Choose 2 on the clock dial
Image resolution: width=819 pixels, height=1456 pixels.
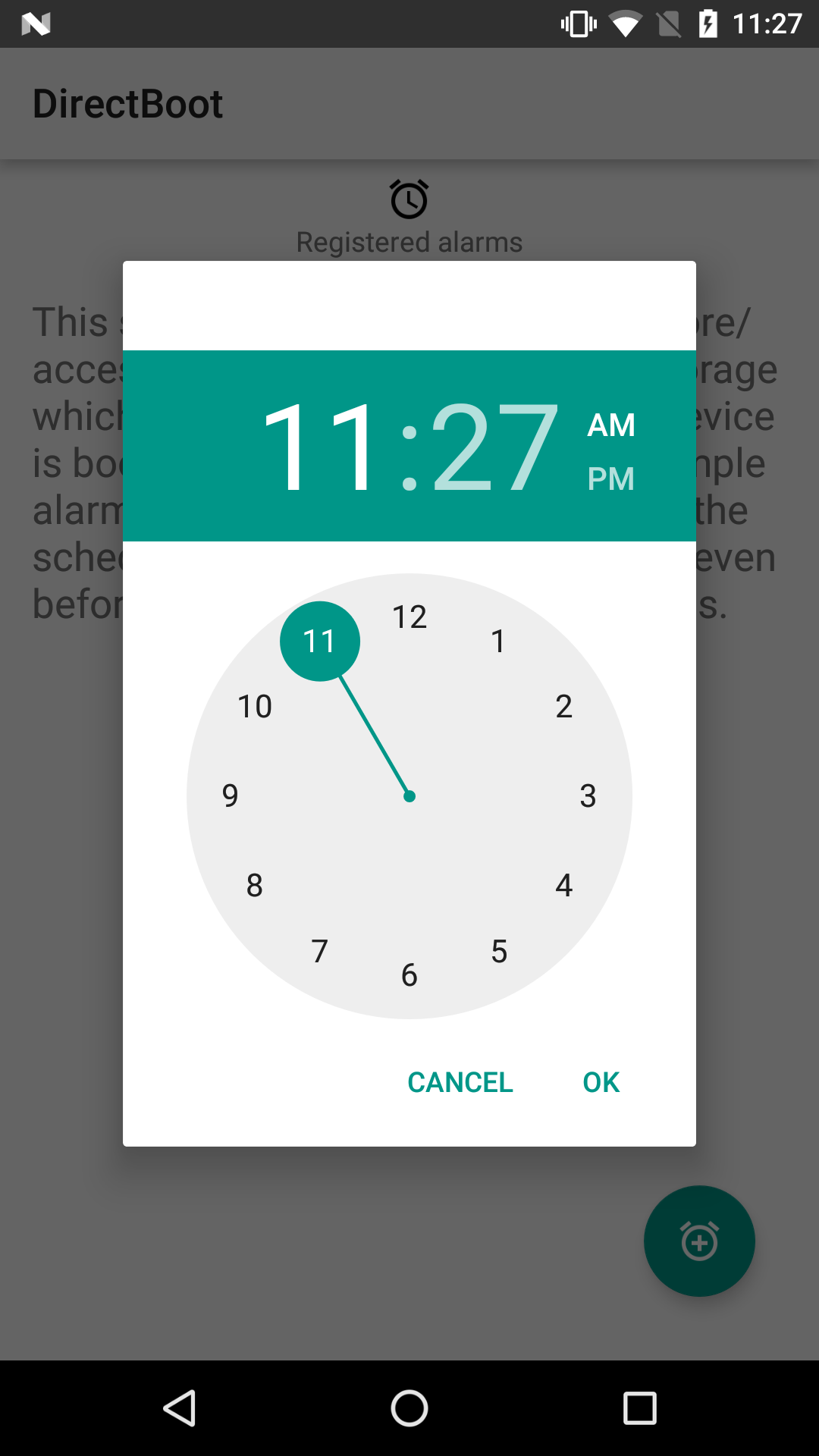coord(563,706)
